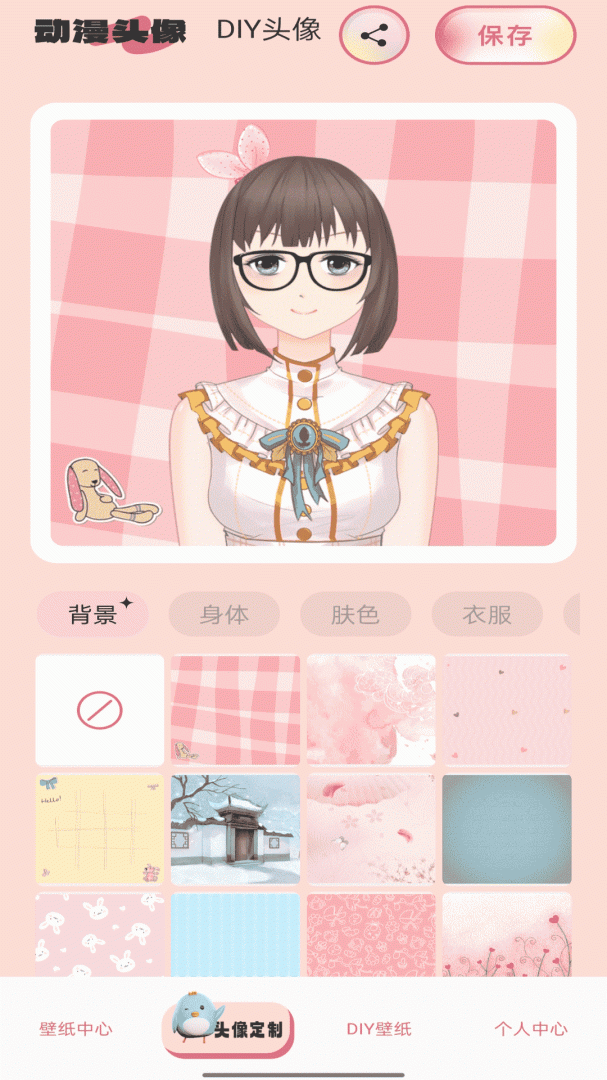Choose the white bunny pattern background
This screenshot has width=607, height=1080.
coord(99,935)
